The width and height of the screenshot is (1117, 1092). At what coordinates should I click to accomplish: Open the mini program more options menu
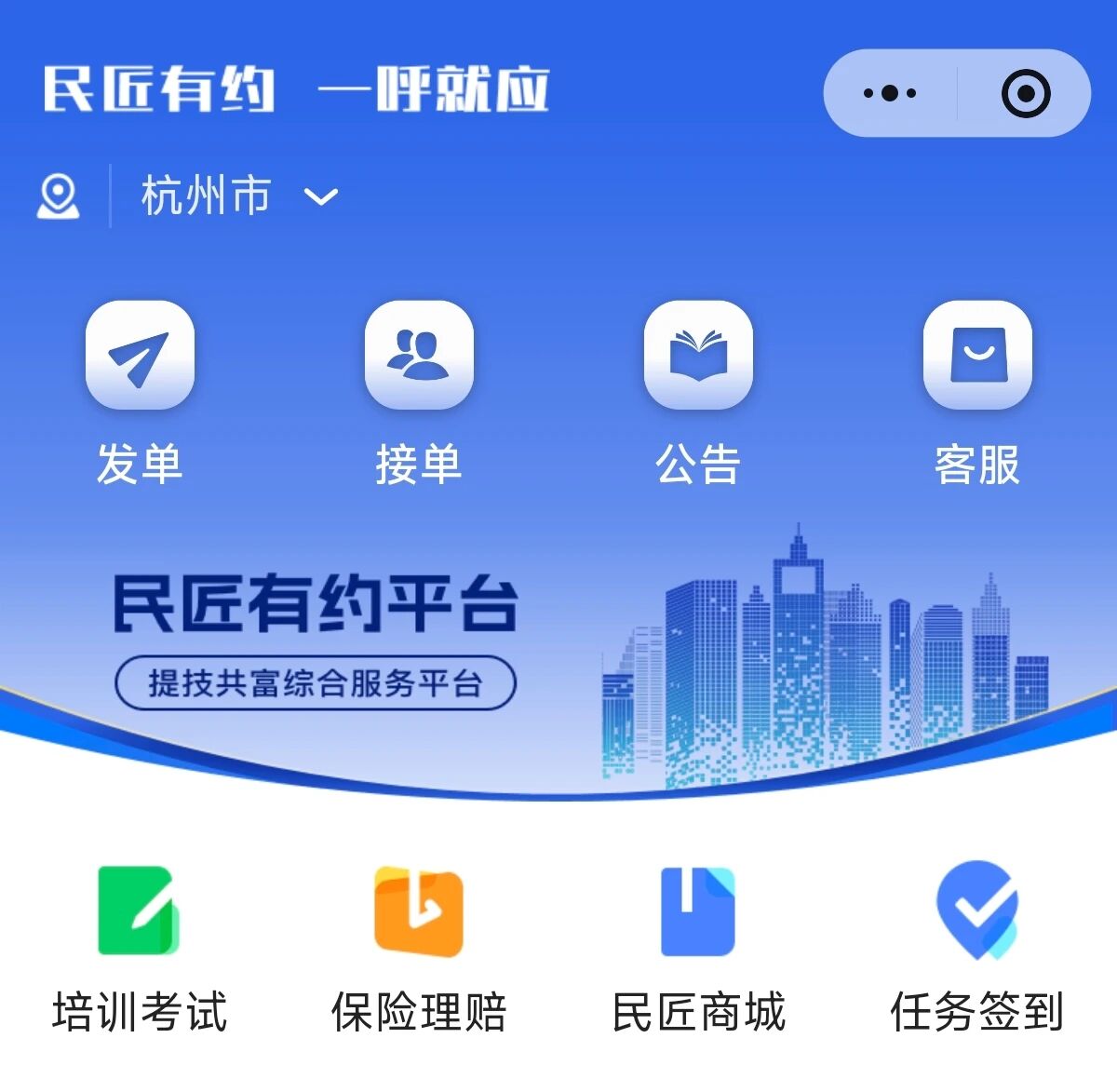pyautogui.click(x=890, y=93)
